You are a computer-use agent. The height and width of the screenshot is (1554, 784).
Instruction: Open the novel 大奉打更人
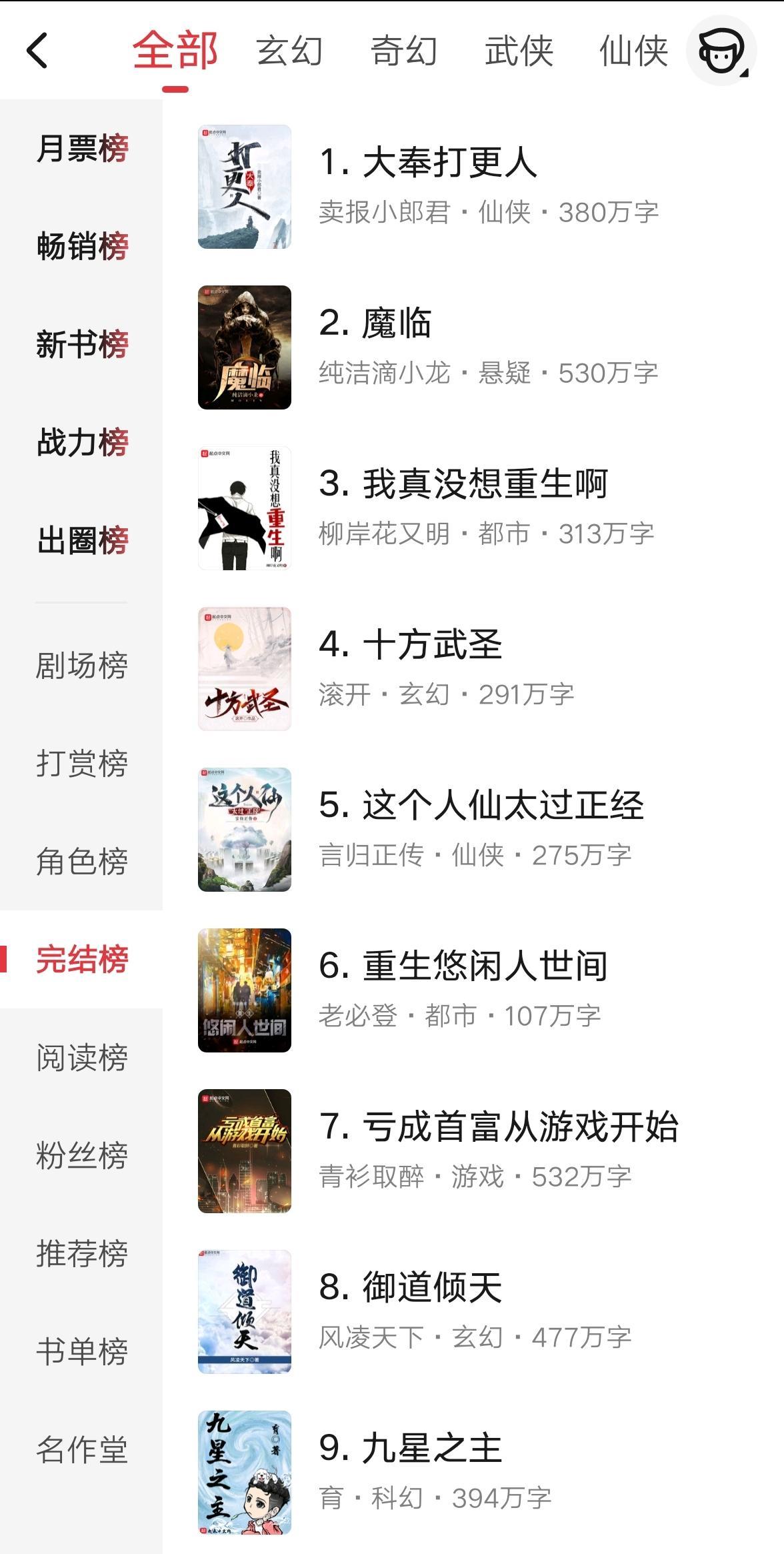pyautogui.click(x=449, y=162)
